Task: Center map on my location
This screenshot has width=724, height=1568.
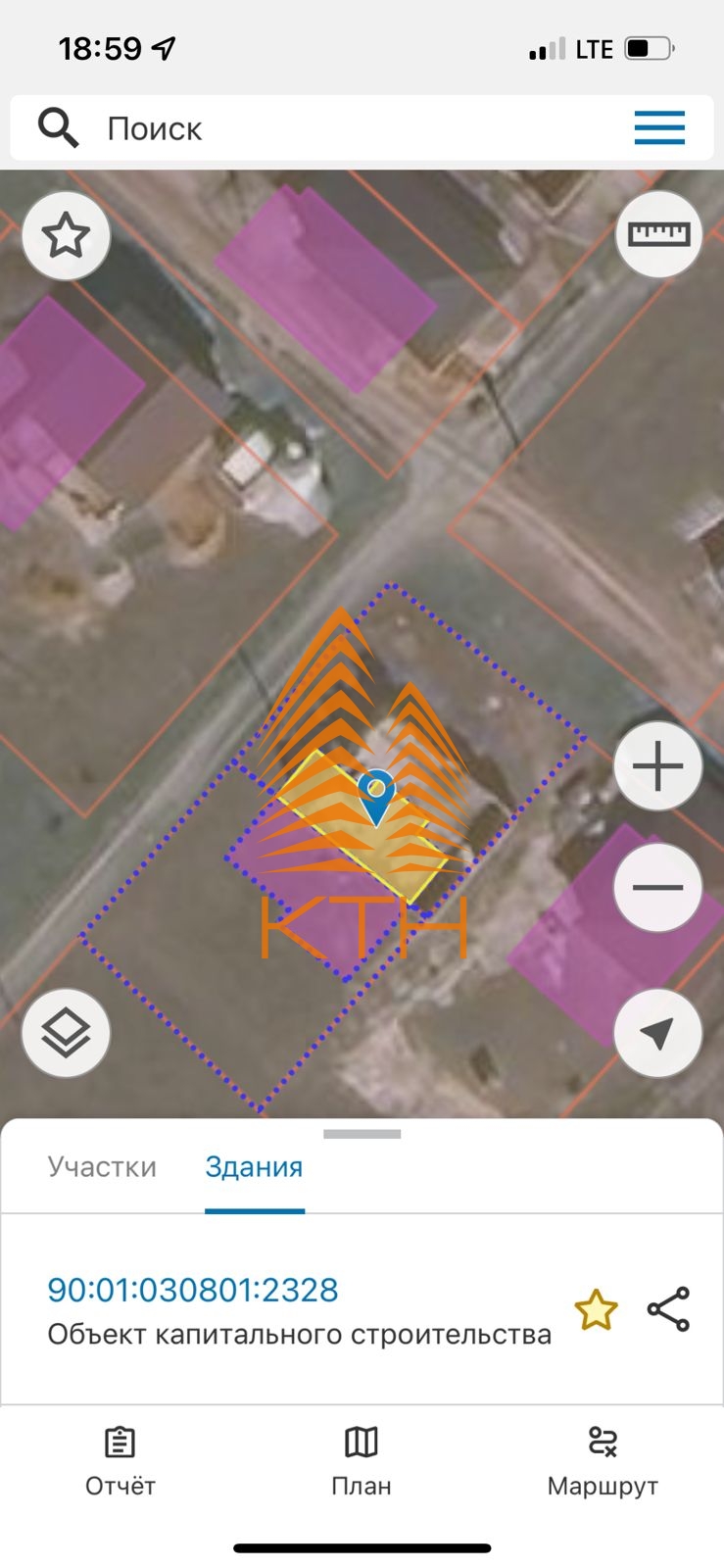Action: [657, 1033]
